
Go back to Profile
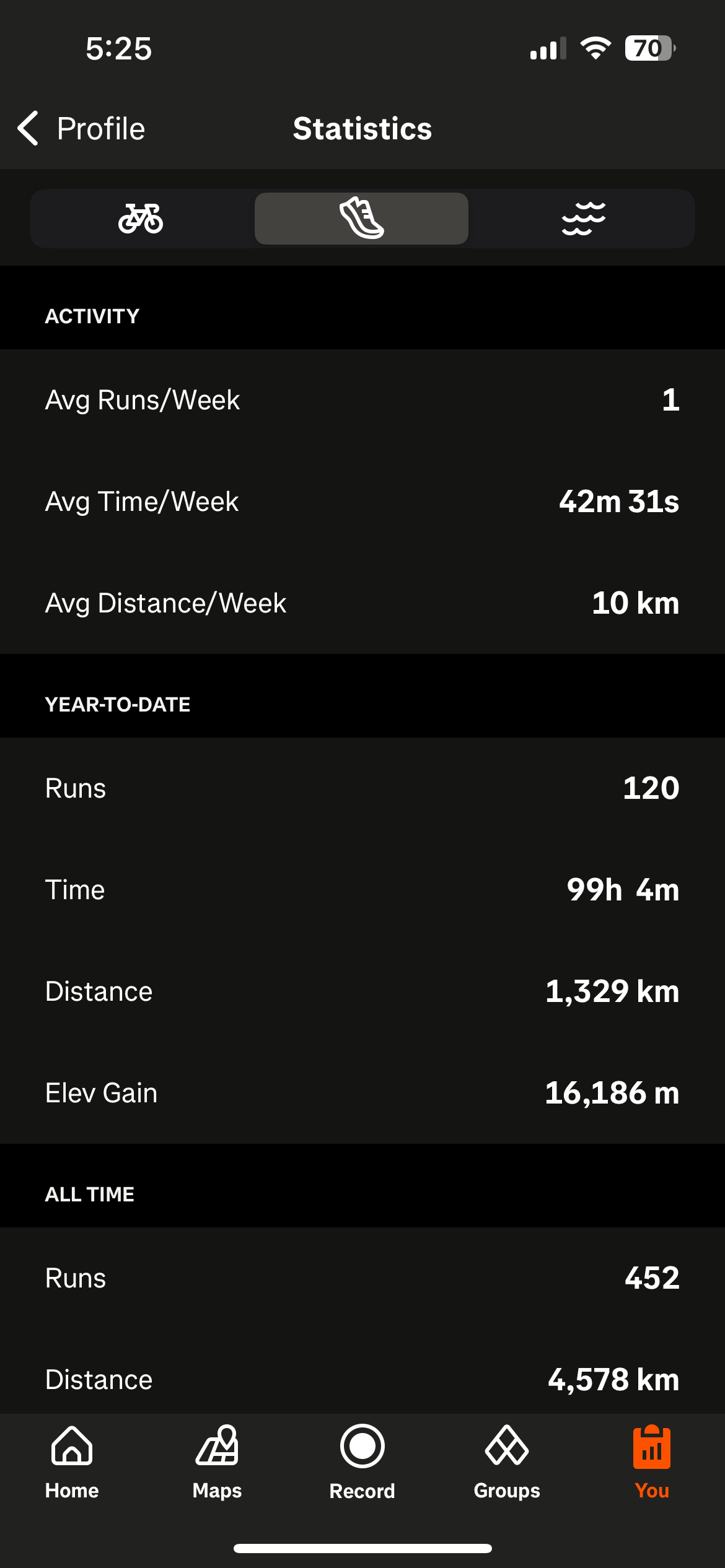82,129
